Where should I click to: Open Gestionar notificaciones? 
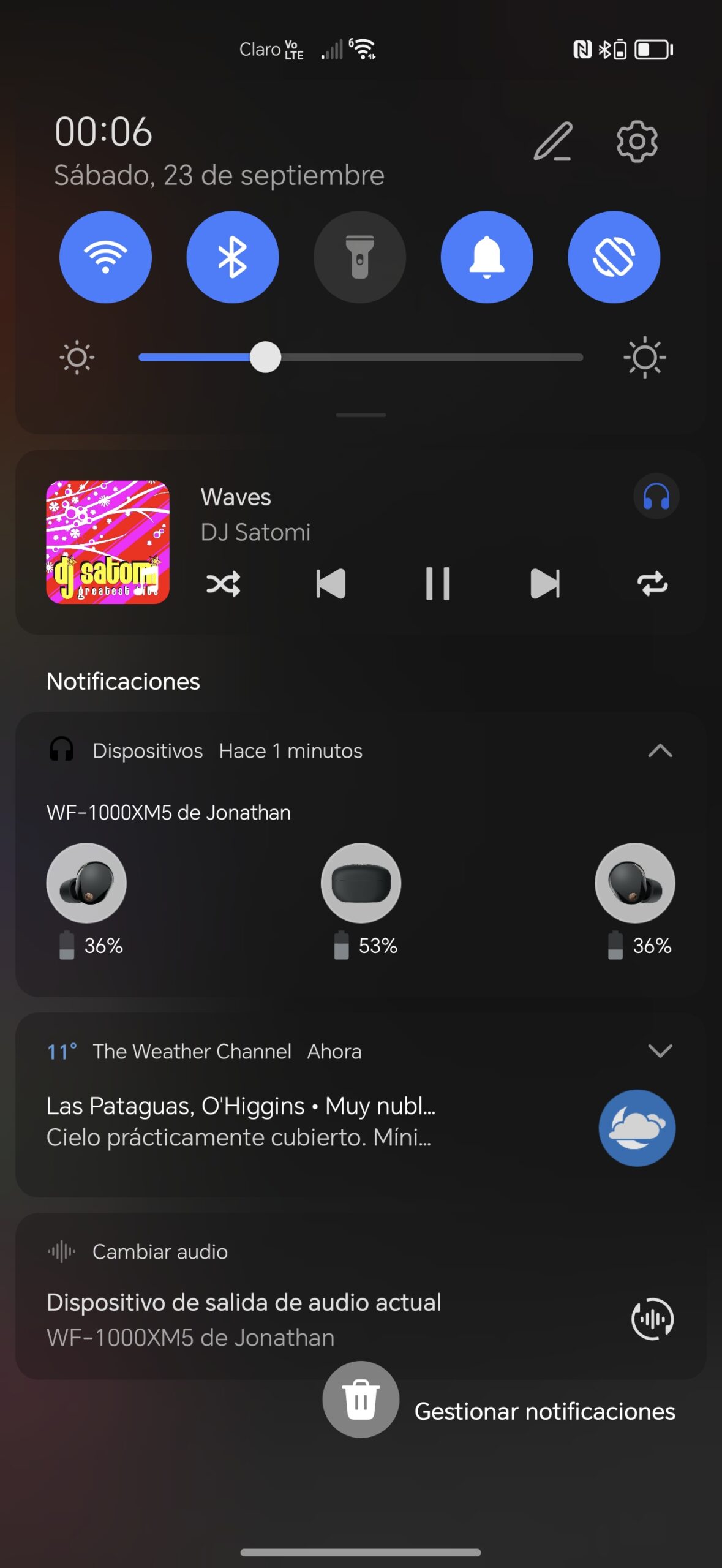[x=544, y=1412]
